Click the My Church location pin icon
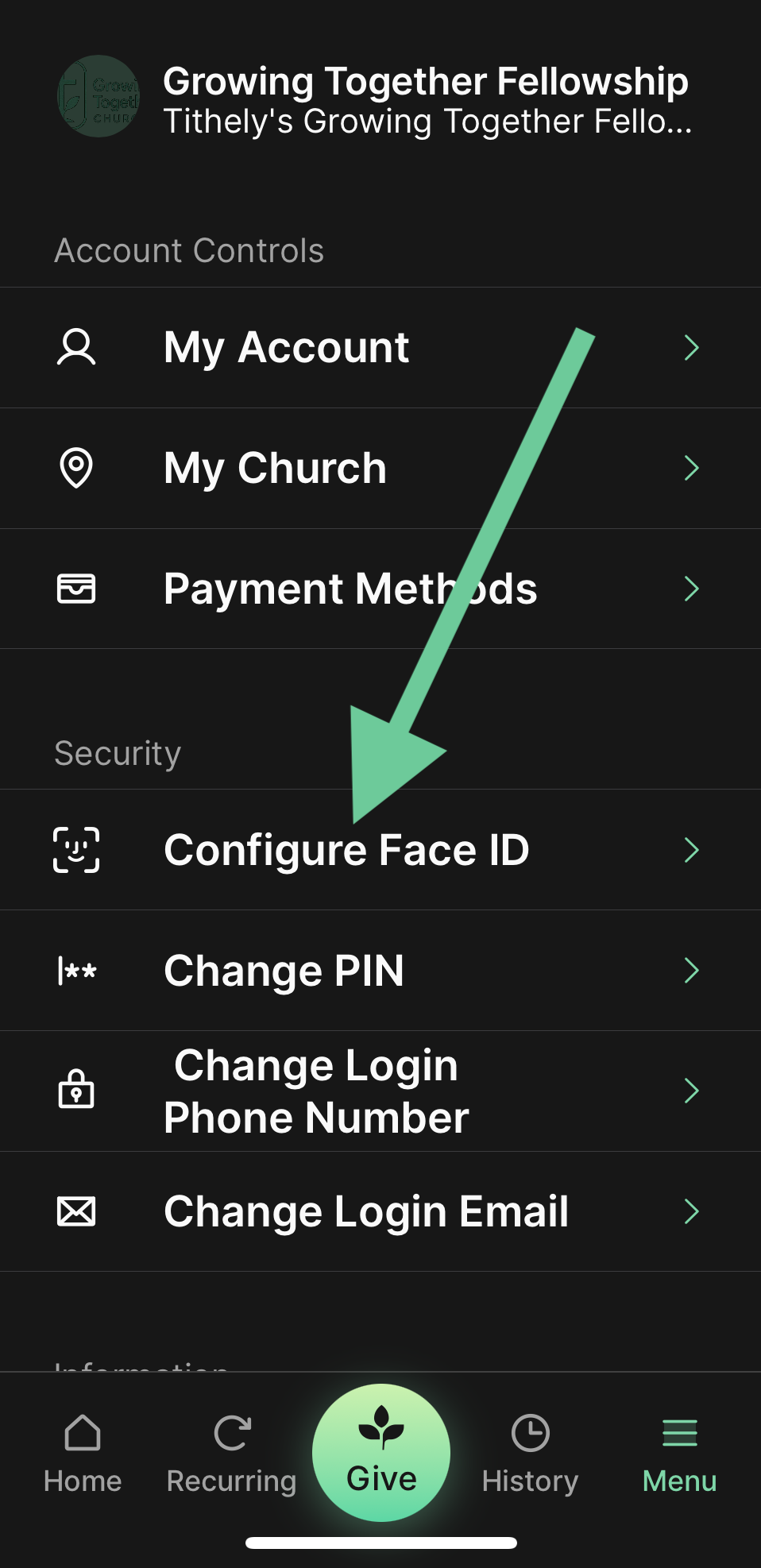Viewport: 761px width, 1568px height. pos(75,468)
